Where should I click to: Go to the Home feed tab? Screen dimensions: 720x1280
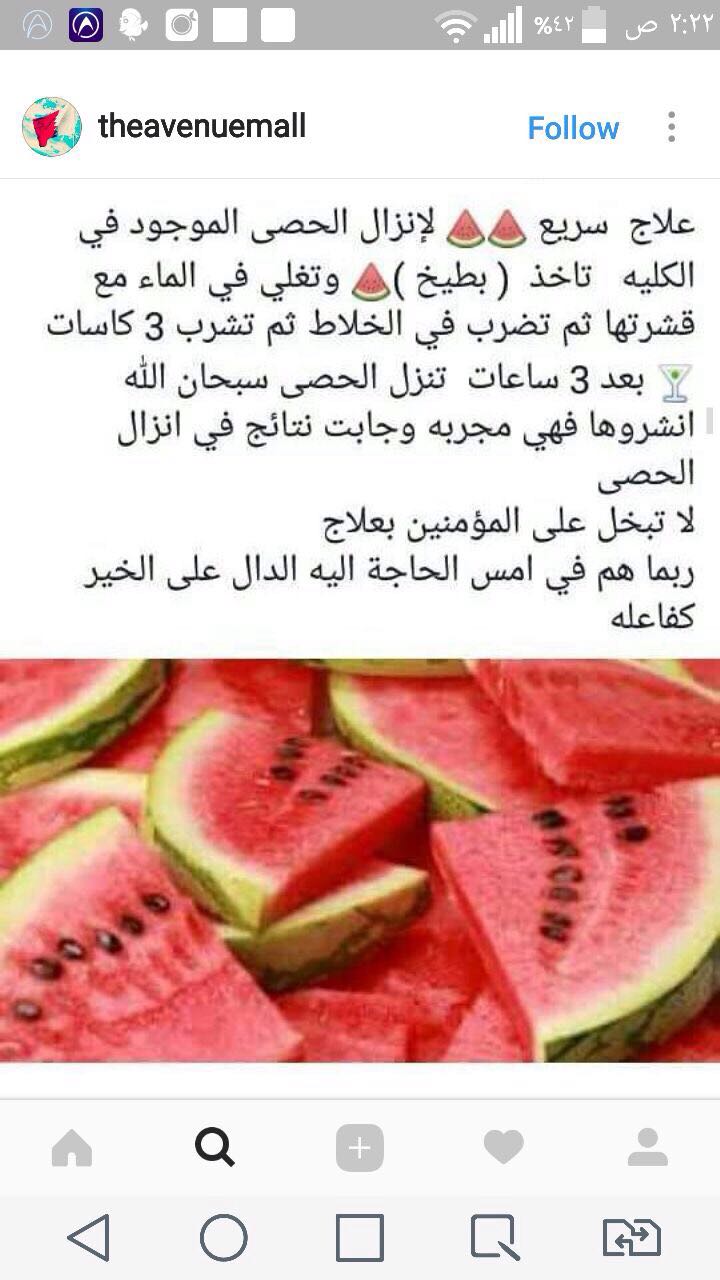point(72,1148)
